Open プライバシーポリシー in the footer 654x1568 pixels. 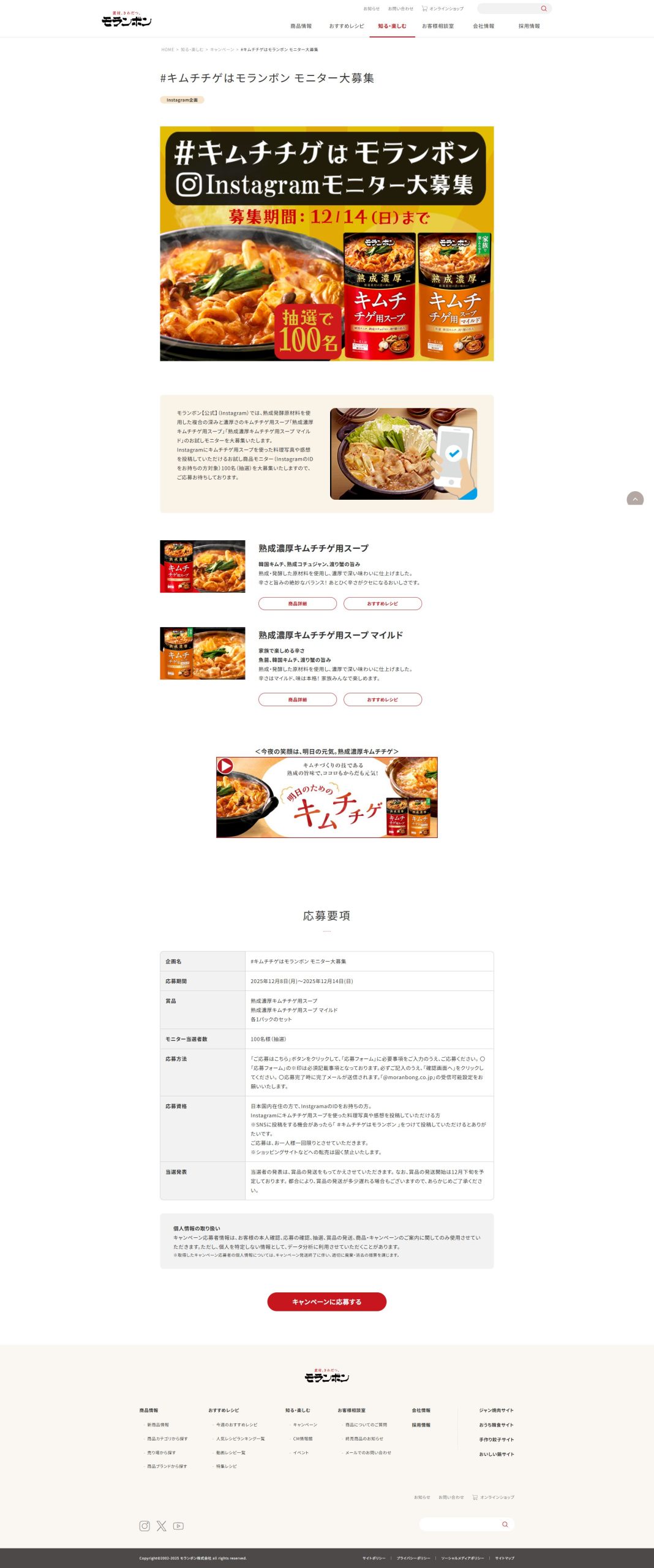(413, 1558)
